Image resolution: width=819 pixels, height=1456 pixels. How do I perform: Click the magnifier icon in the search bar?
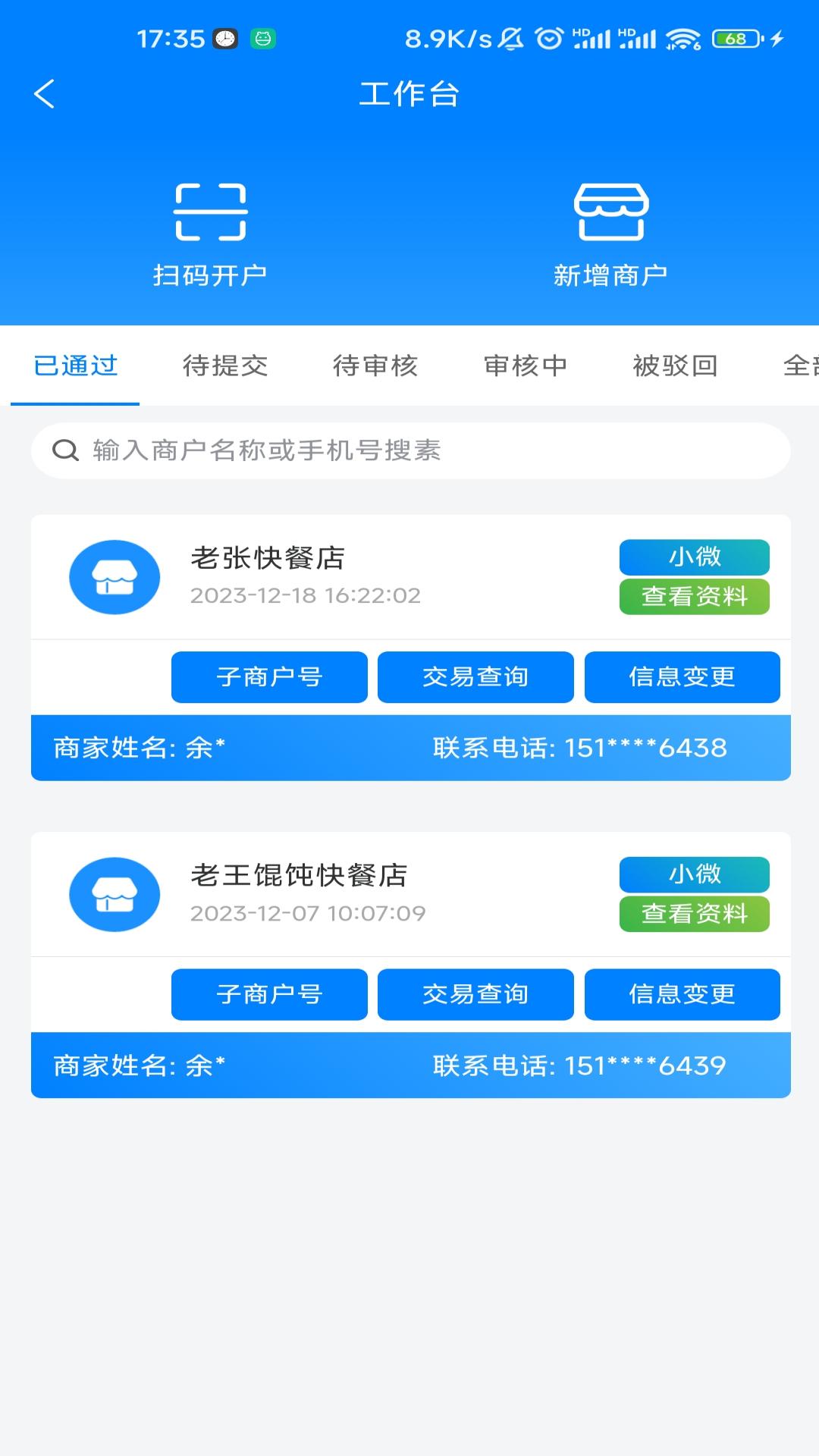click(67, 450)
